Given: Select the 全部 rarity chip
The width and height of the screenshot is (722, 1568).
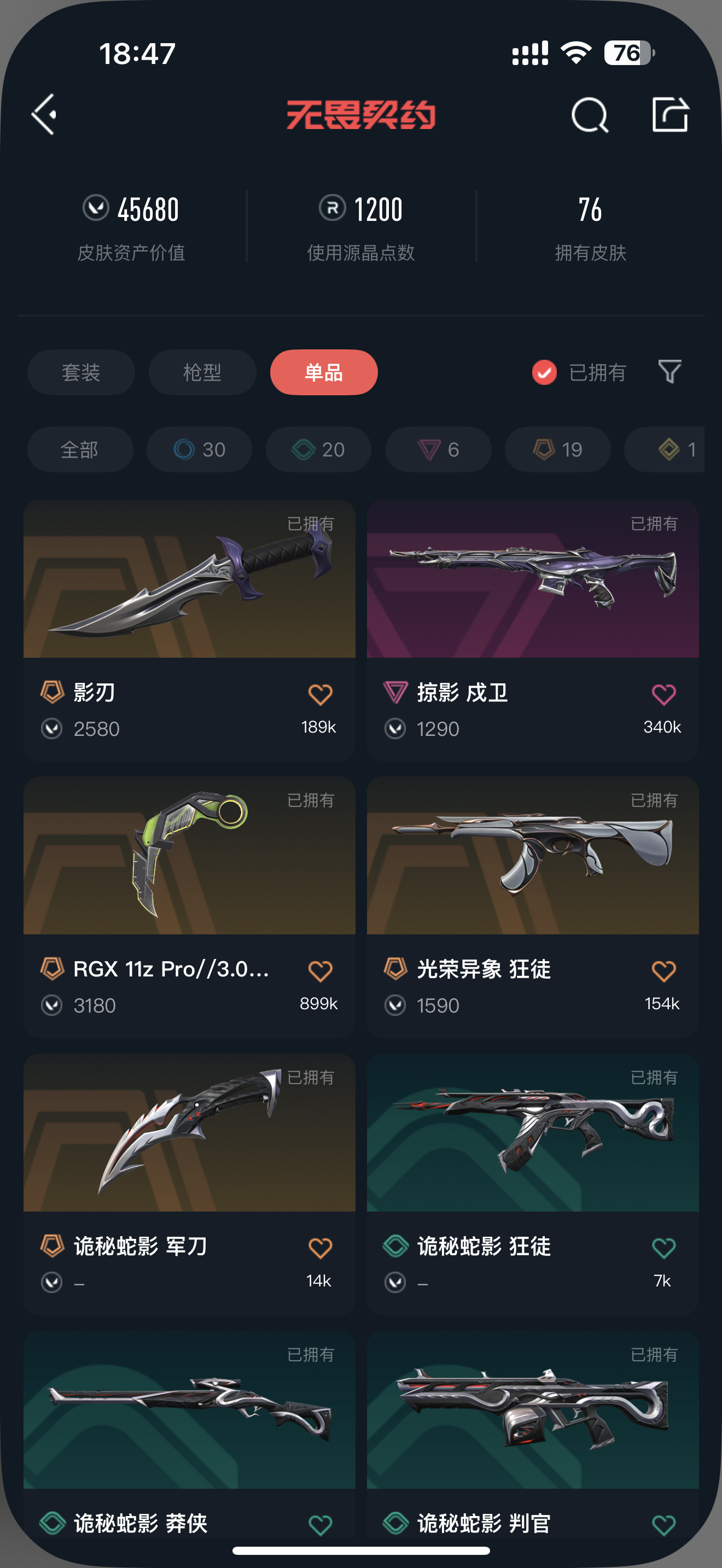Looking at the screenshot, I should (80, 449).
